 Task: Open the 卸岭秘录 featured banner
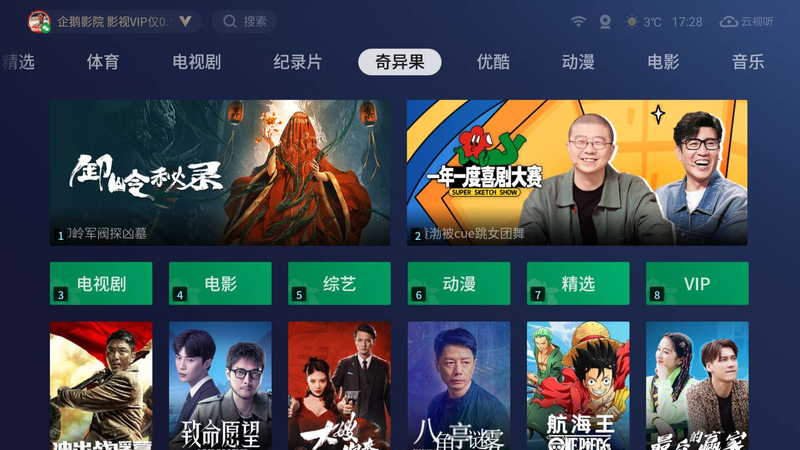click(x=220, y=172)
